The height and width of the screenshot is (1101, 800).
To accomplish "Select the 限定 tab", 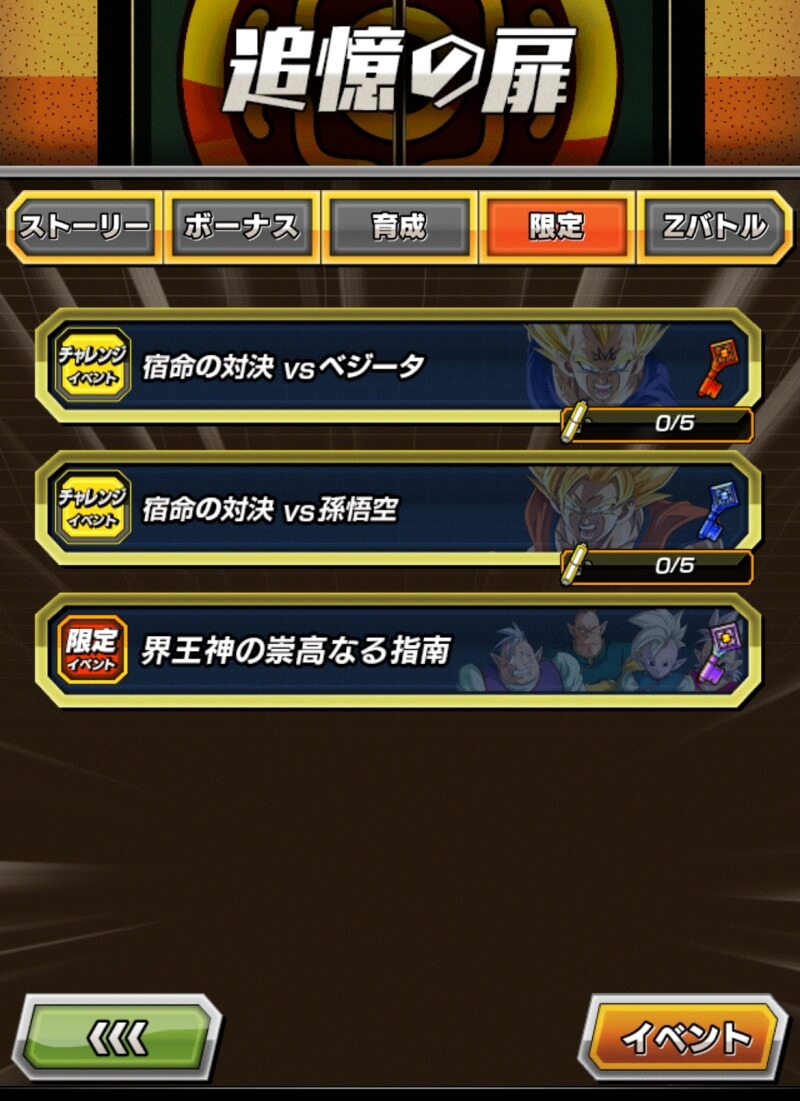I will (x=556, y=227).
